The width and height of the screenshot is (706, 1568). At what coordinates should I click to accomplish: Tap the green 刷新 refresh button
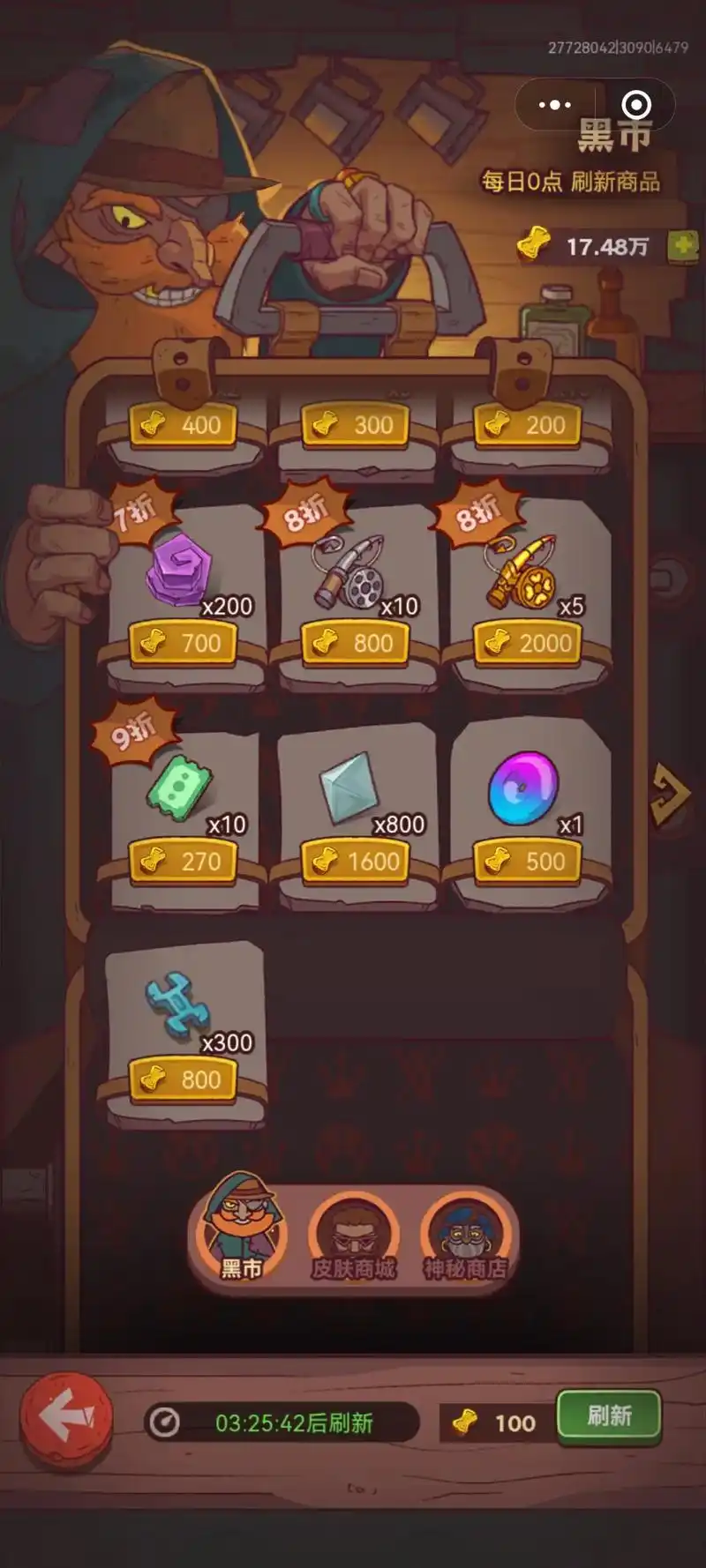pos(609,1417)
